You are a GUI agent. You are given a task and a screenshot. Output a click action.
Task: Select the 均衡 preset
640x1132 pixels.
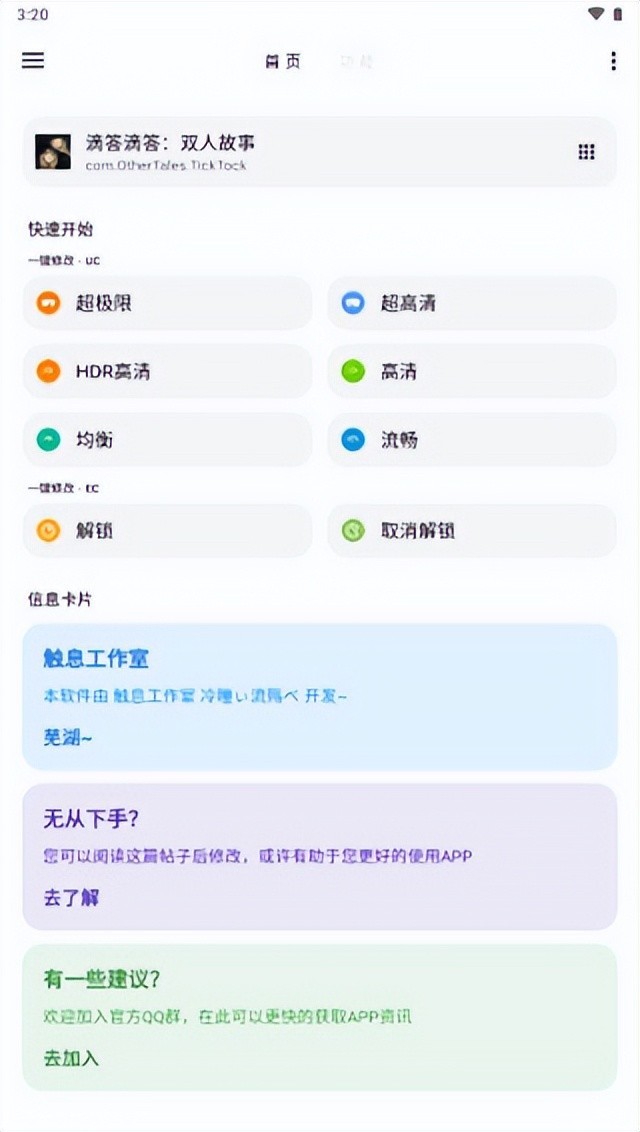pos(167,440)
